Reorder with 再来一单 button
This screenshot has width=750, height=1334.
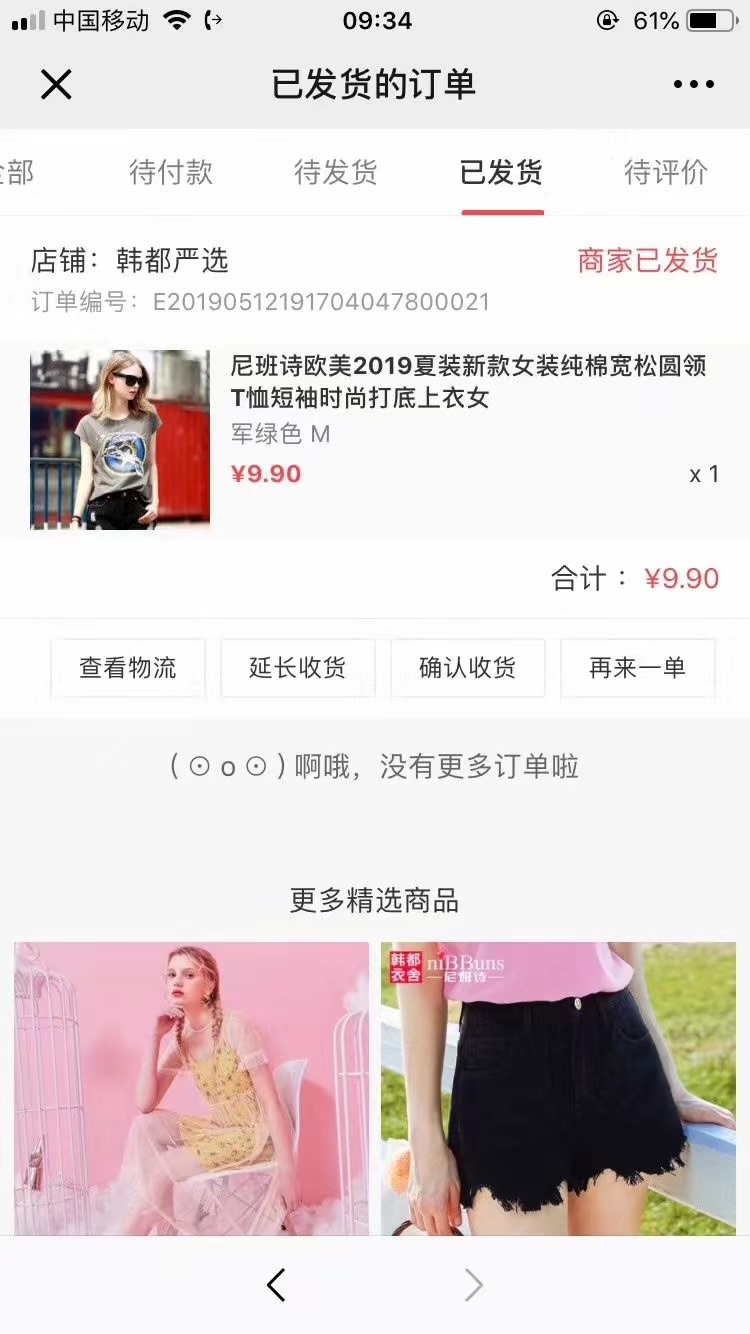pos(638,668)
